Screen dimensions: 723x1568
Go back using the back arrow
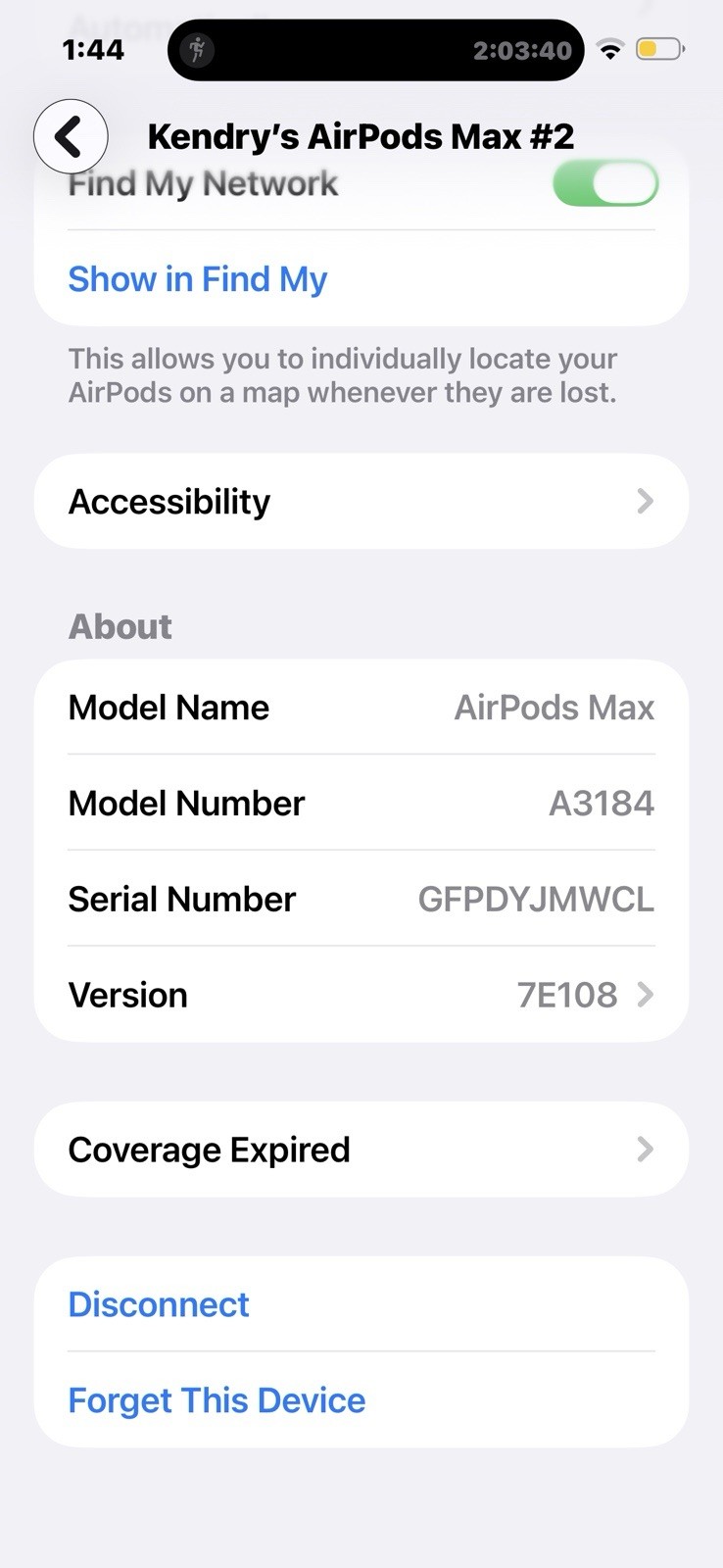[x=71, y=136]
